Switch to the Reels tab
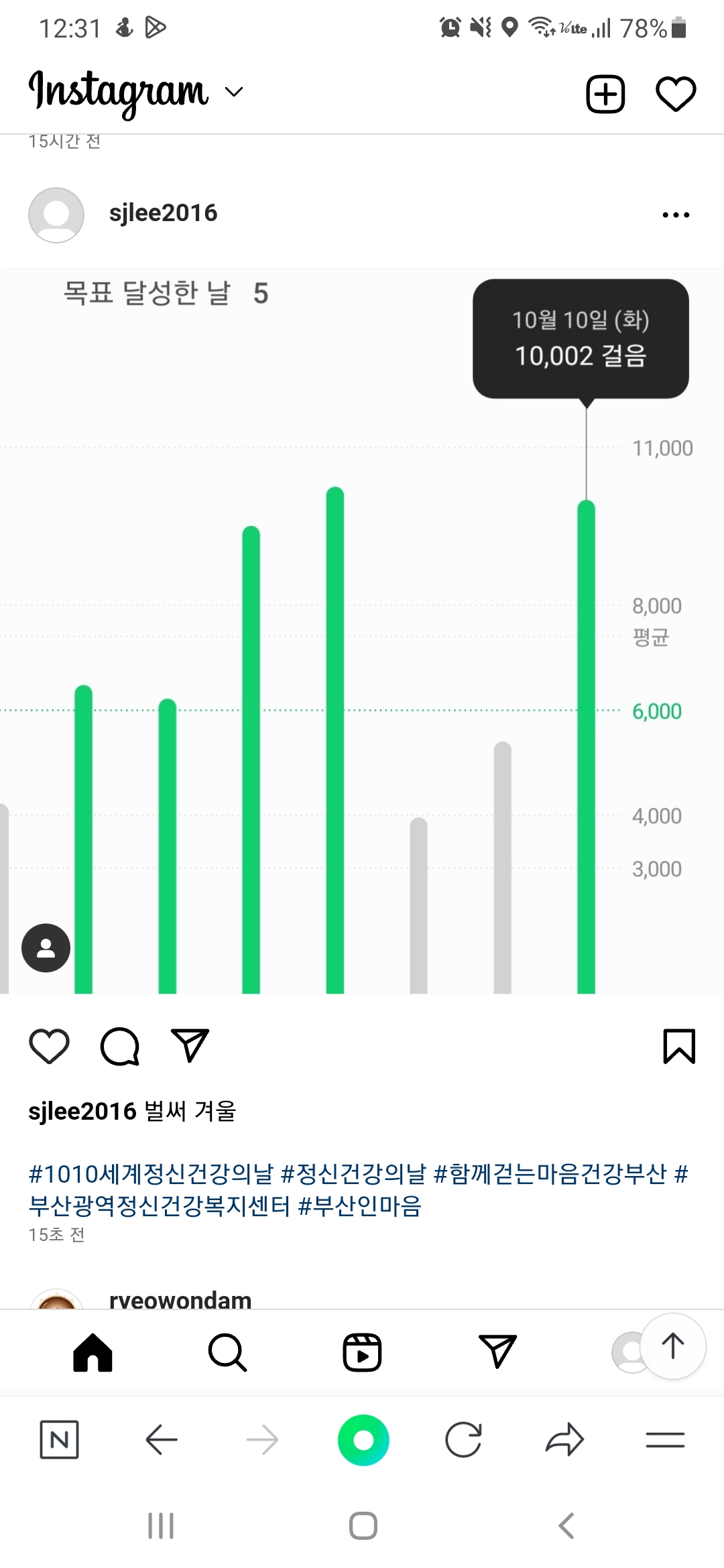The width and height of the screenshot is (724, 1568). pyautogui.click(x=362, y=1352)
